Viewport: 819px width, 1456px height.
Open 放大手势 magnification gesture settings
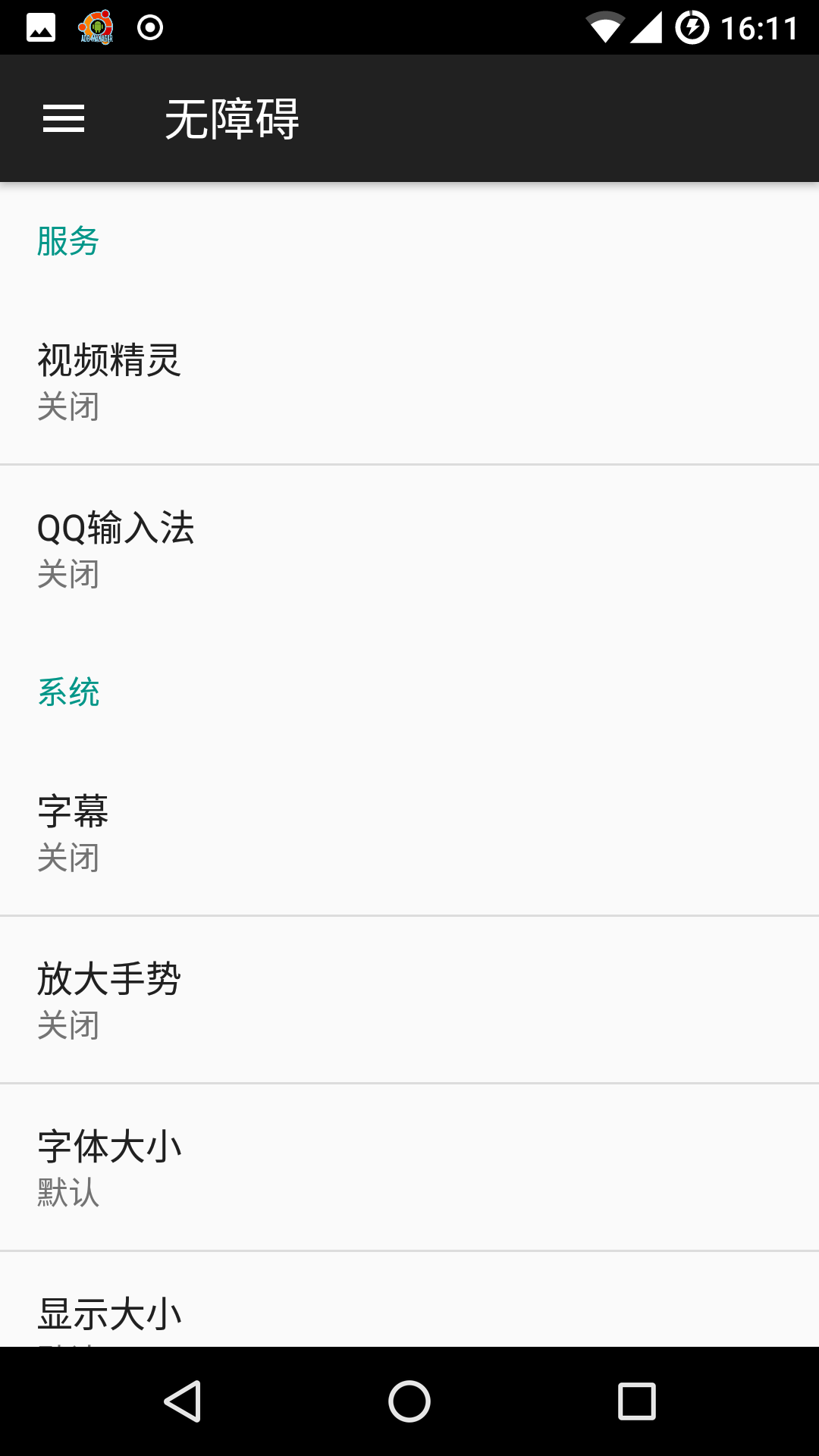[x=409, y=999]
